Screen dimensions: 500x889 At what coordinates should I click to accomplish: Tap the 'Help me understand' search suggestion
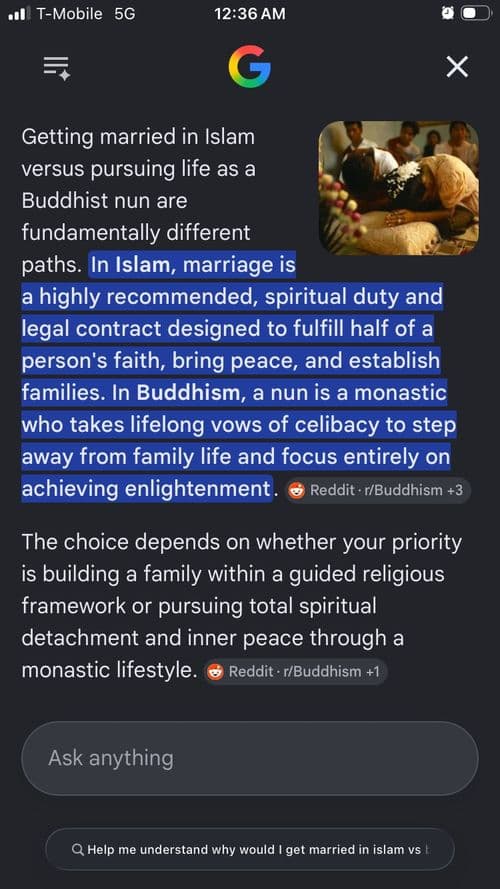(x=250, y=849)
